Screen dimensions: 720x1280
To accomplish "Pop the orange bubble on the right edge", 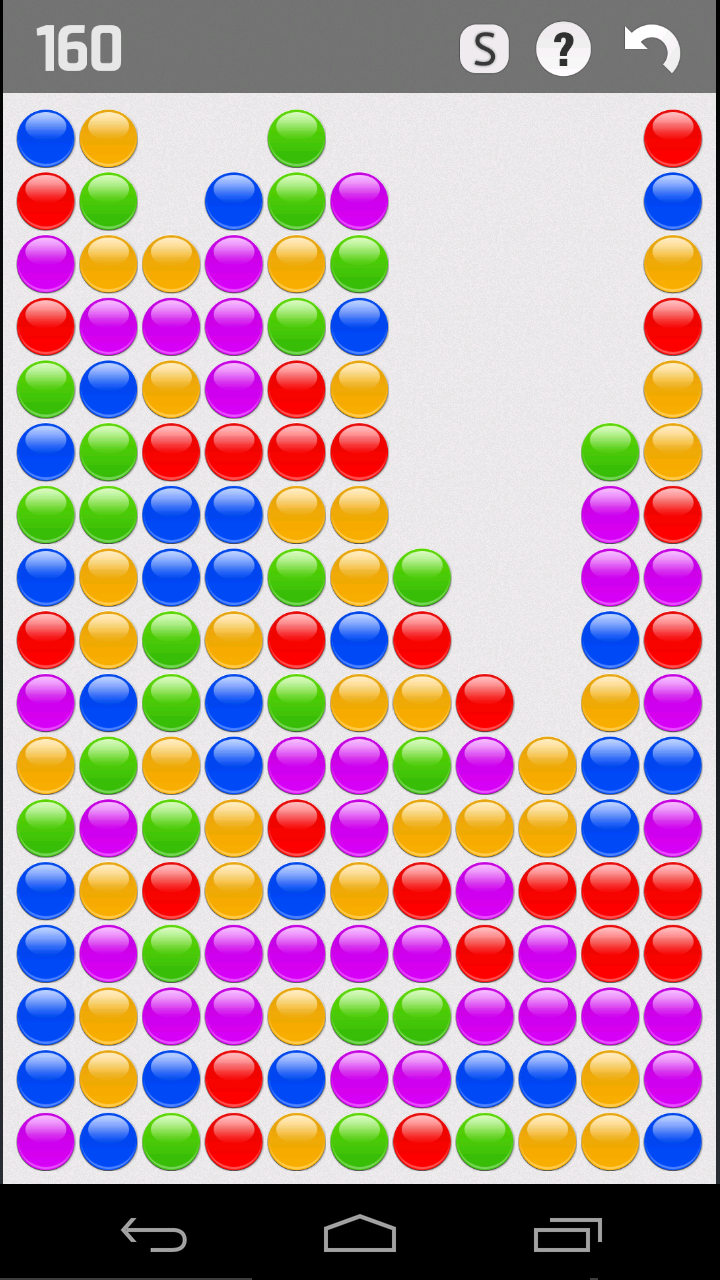I will coord(672,264).
